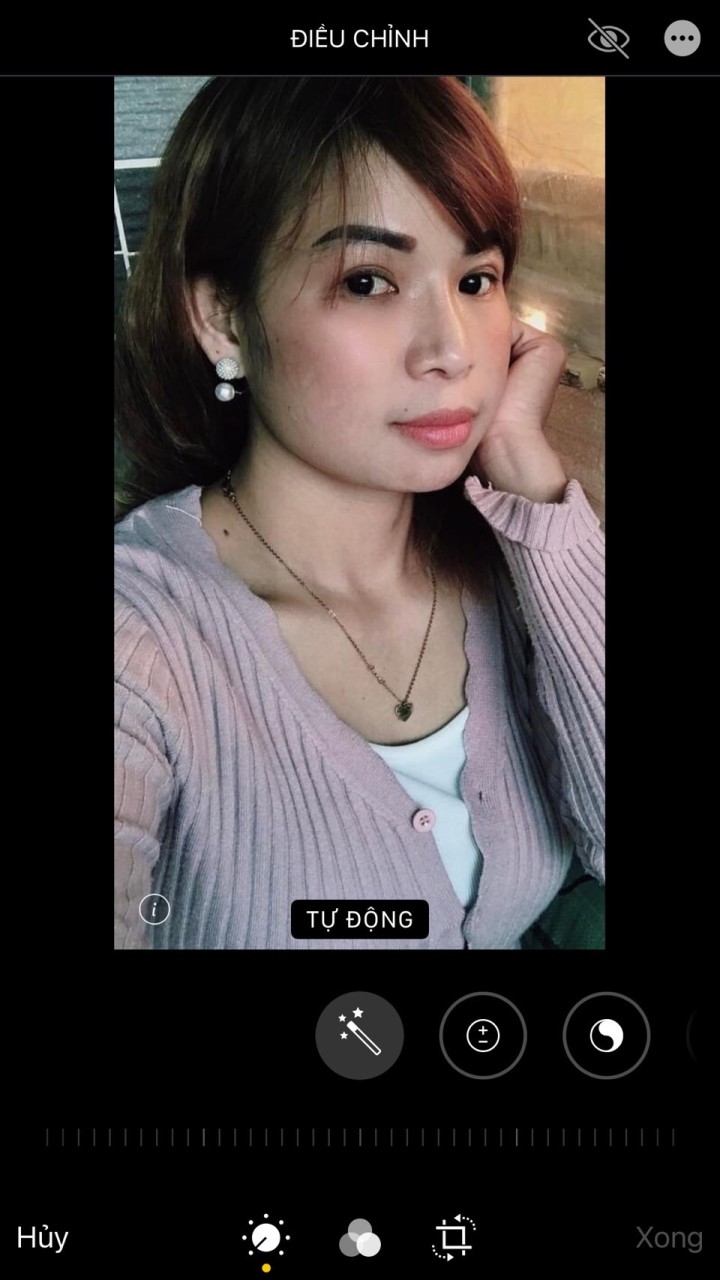
Task: Show photo info via the i icon
Action: (154, 909)
